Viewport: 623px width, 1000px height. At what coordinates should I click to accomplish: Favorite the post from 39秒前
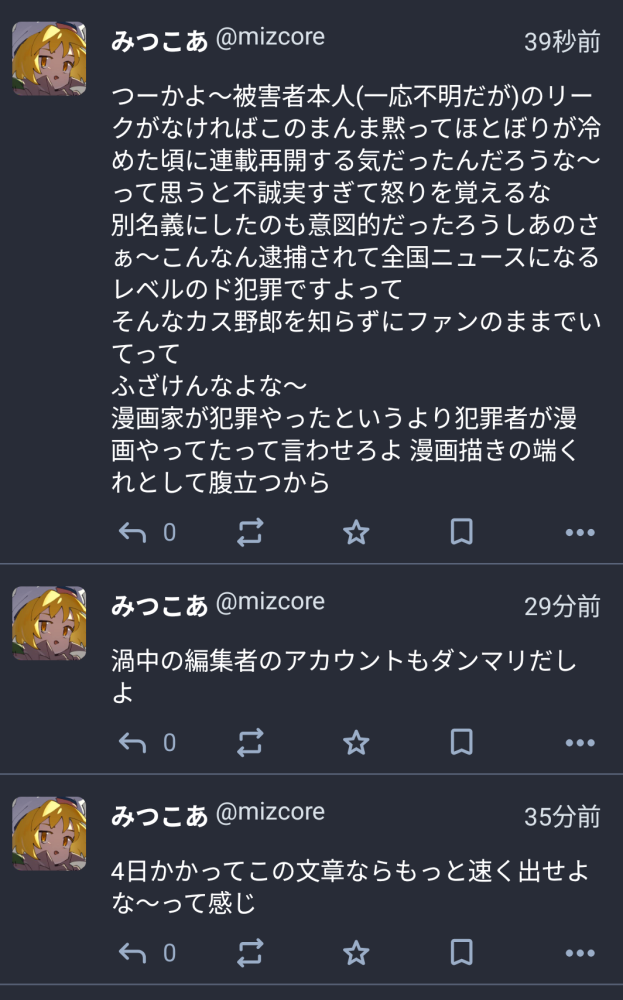pos(356,532)
